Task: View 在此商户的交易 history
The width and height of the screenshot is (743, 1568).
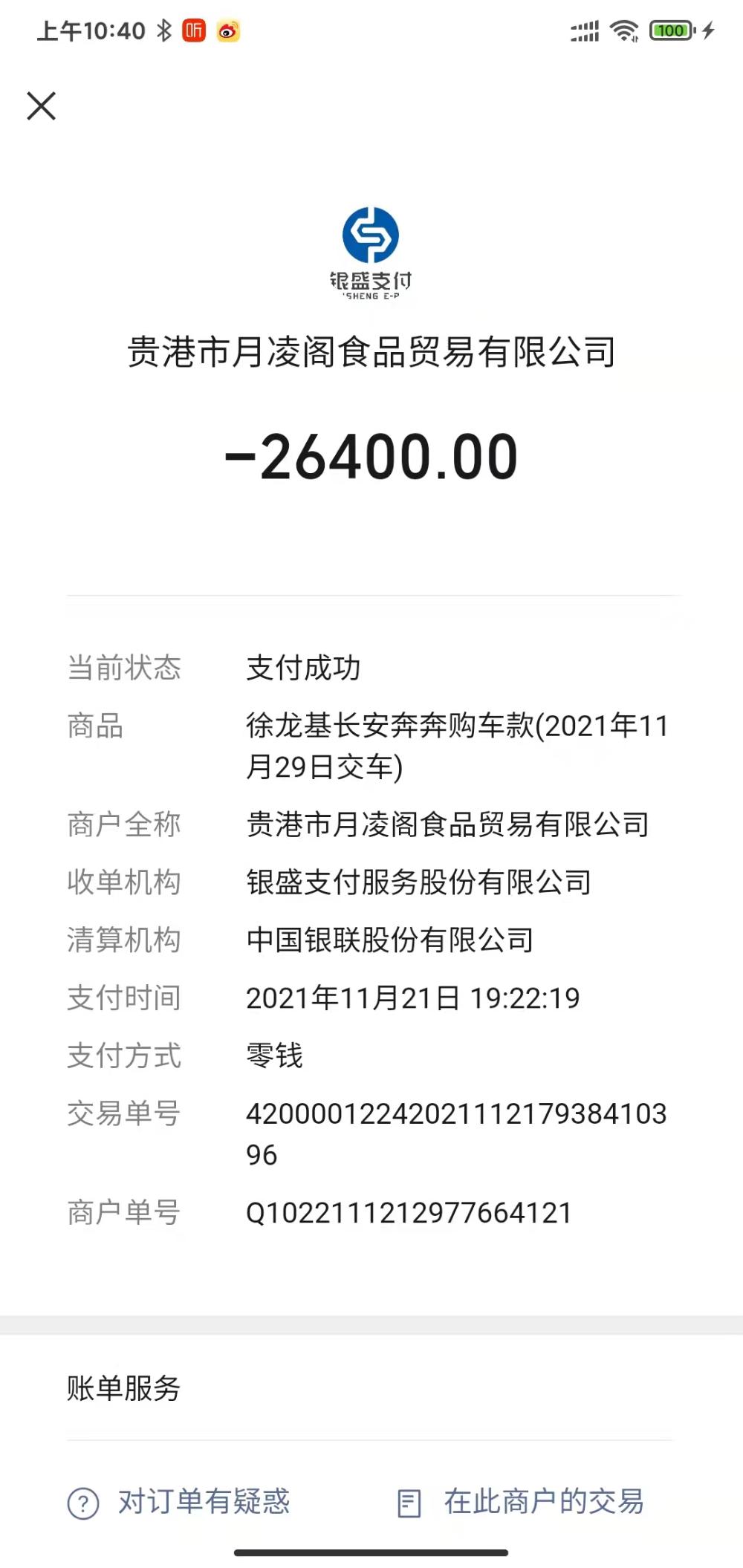Action: [x=521, y=1502]
